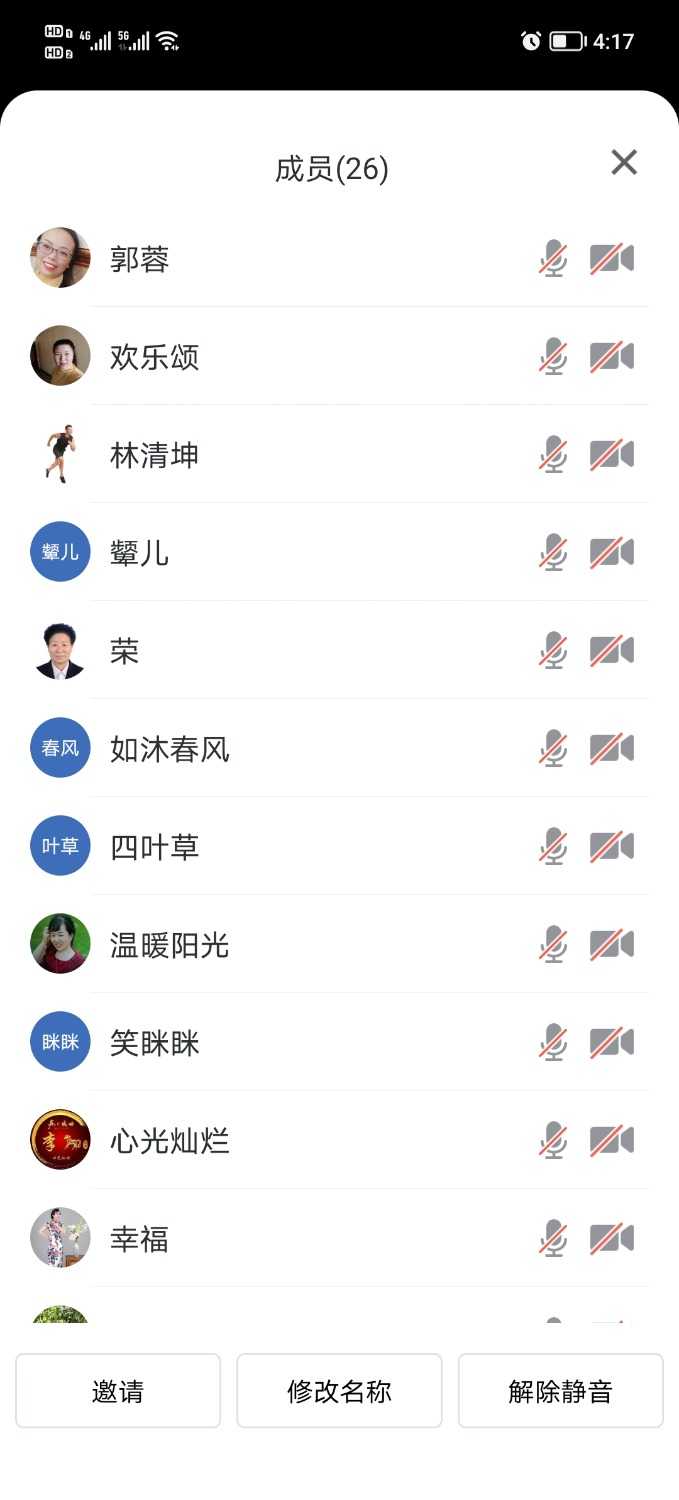Tap the muted microphone icon beside 林清坤

553,455
